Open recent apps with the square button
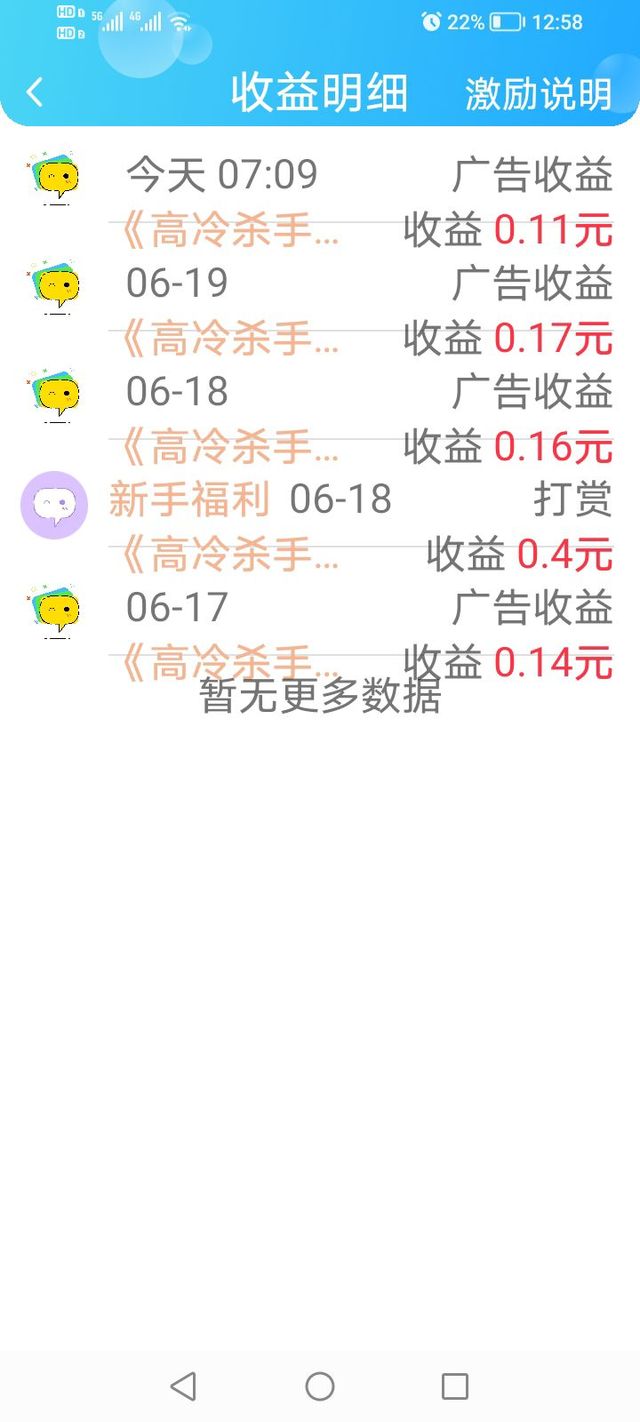640x1422 pixels. pyautogui.click(x=455, y=1386)
